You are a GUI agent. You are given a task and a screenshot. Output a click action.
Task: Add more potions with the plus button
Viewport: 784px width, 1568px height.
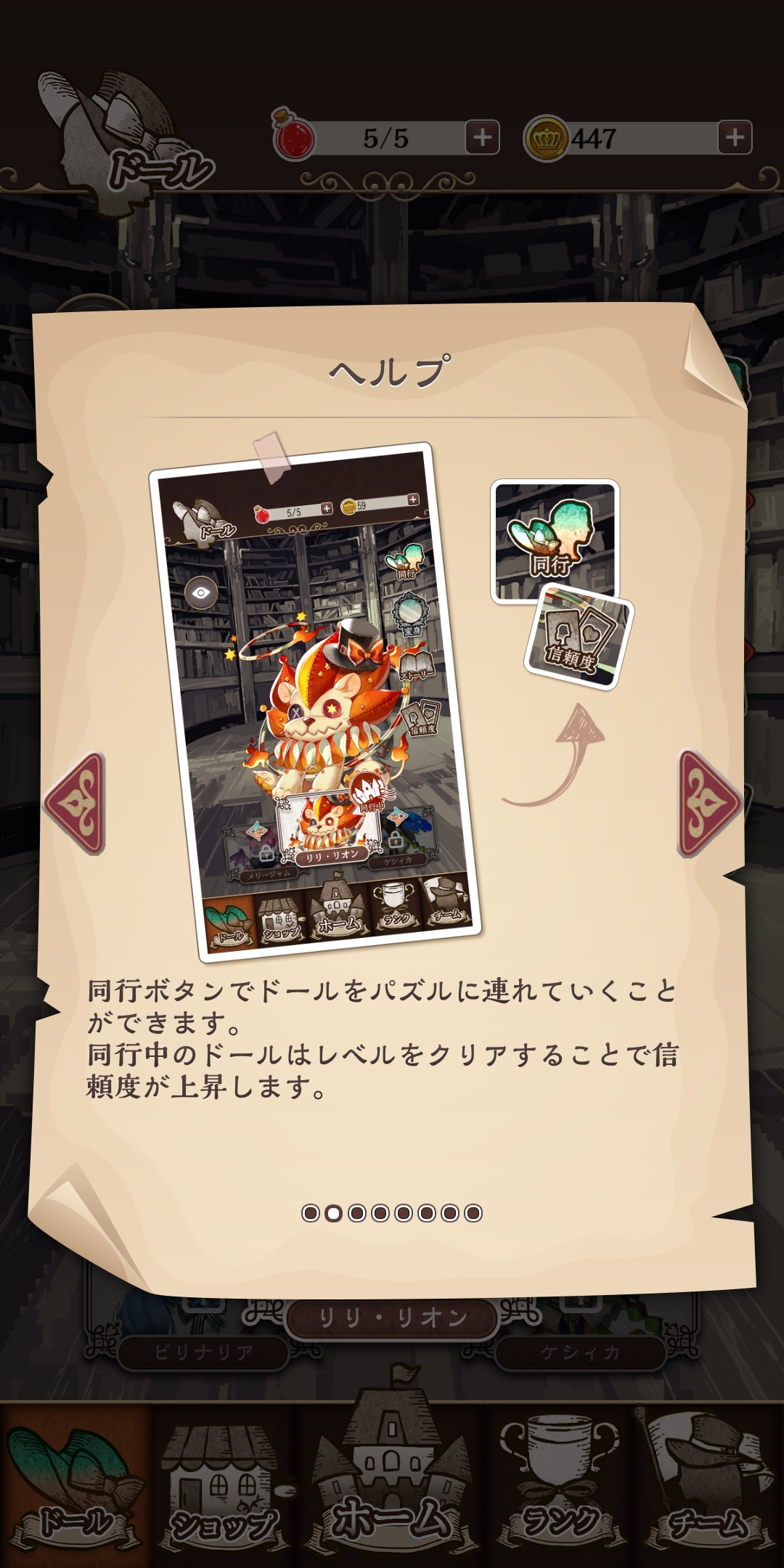[483, 137]
